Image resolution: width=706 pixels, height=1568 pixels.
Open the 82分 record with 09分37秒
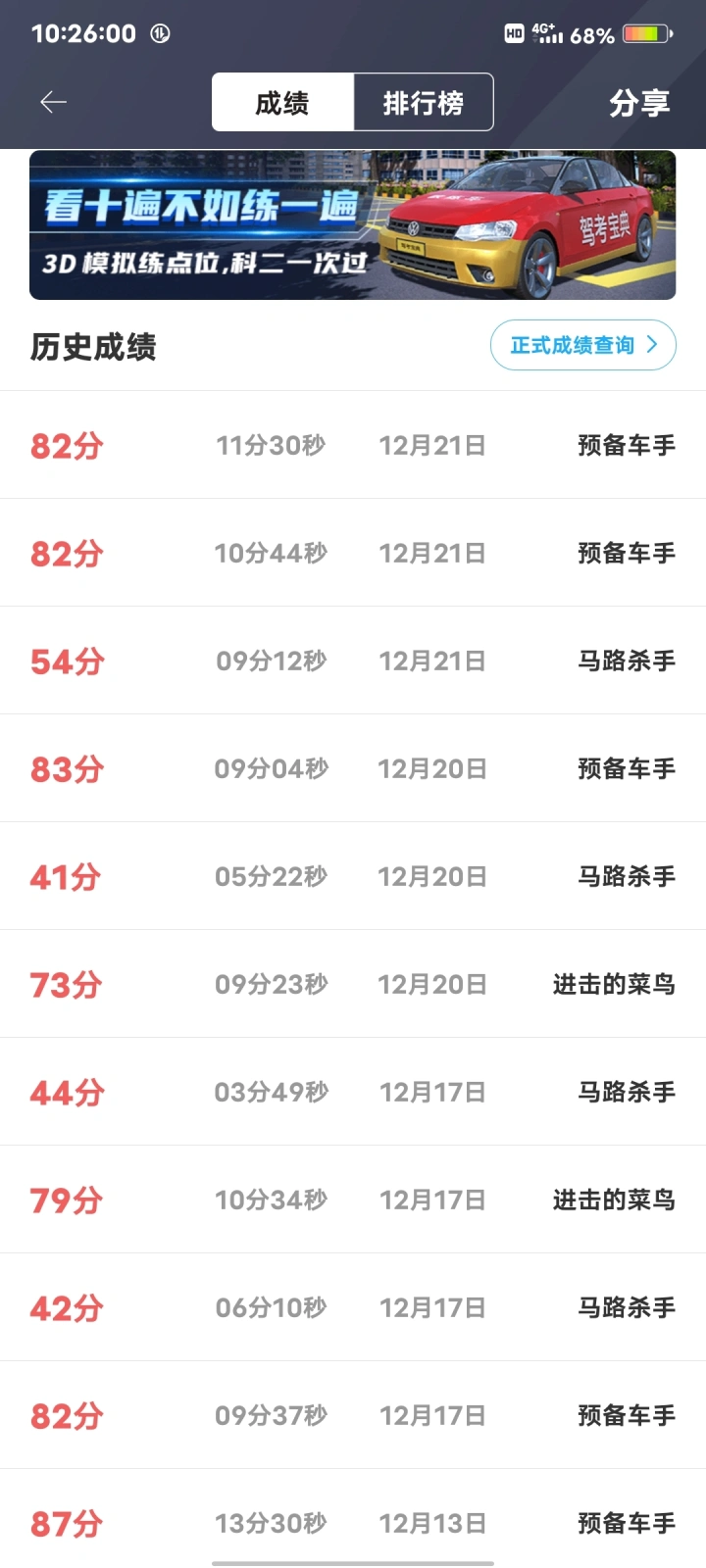click(353, 1415)
